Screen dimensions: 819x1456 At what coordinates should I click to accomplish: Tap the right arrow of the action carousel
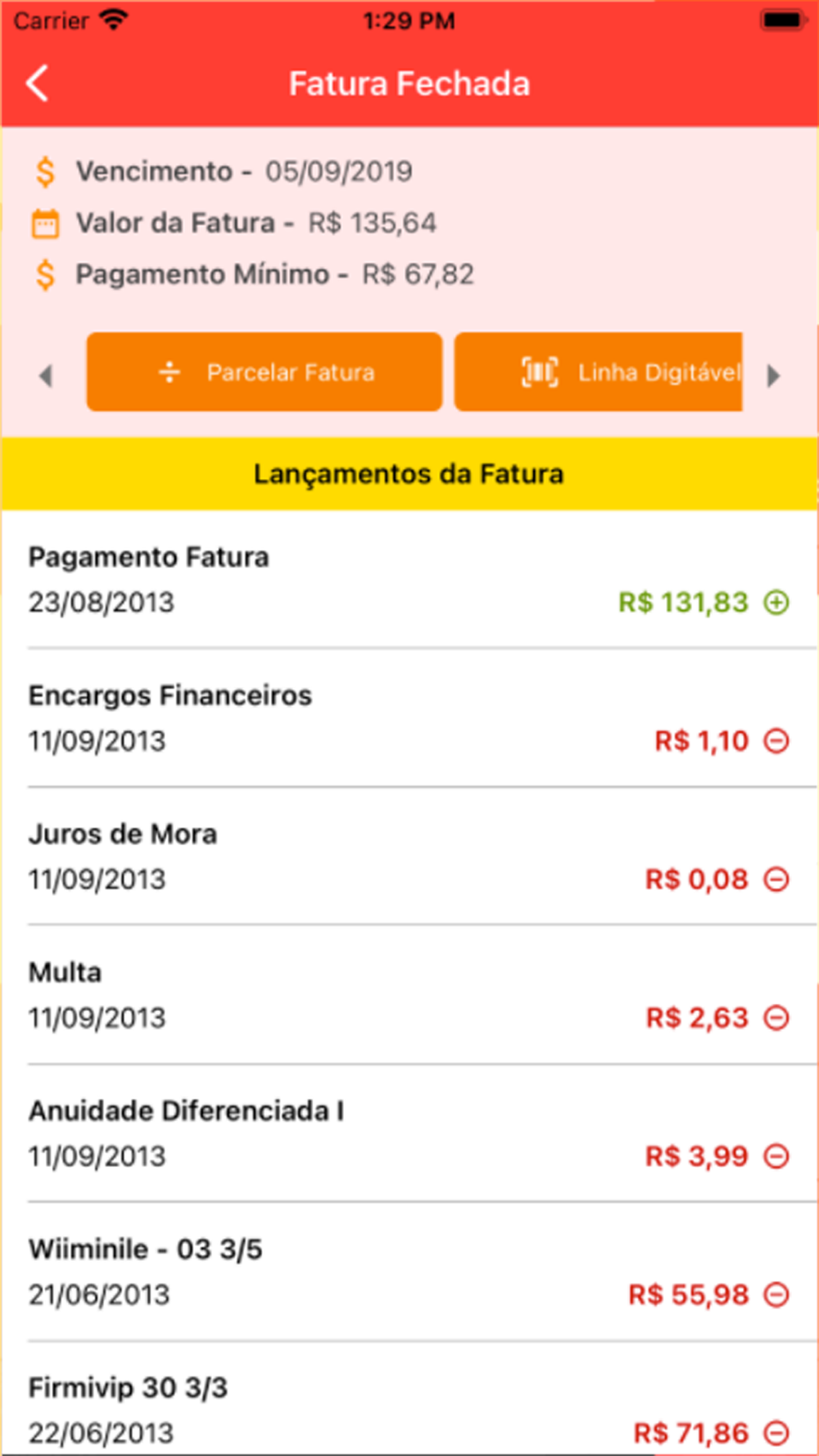tap(773, 376)
